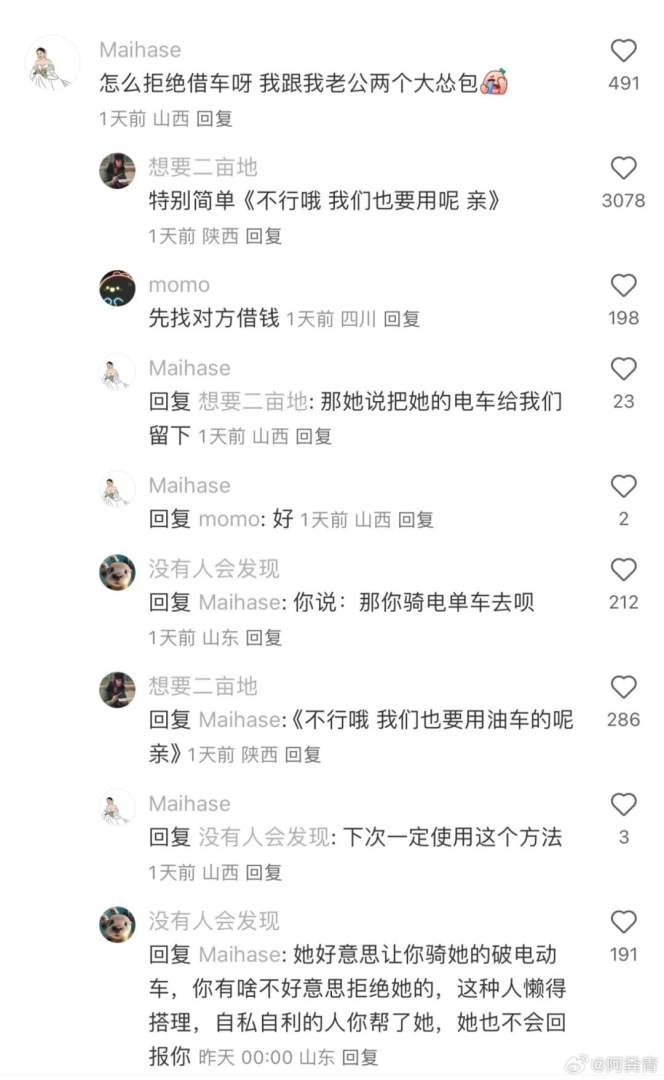Reply to 没有人会发现's comment posted 昨天 00:00

[x=360, y=1056]
